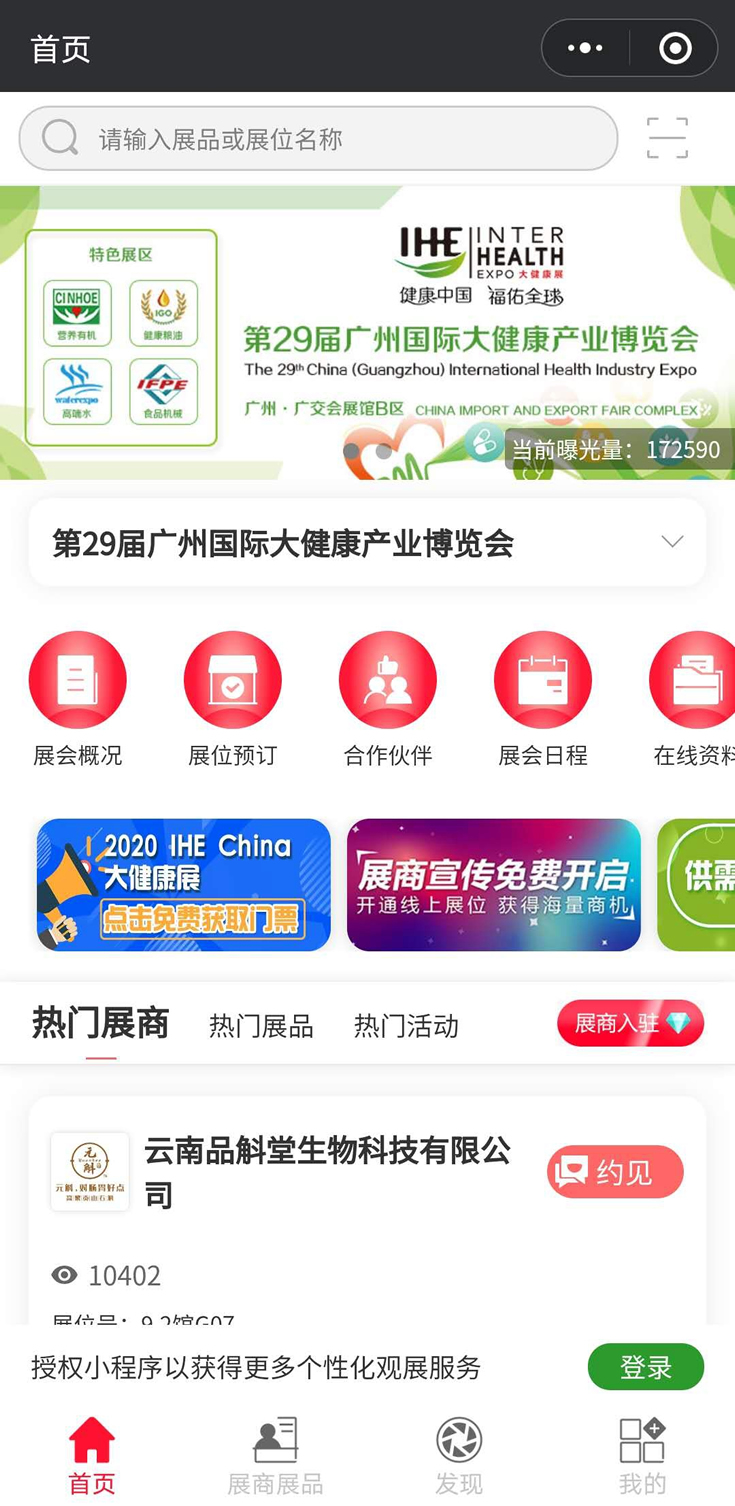Expand the expo selection dropdown
Screen dimensions: 735x1506
[x=672, y=542]
